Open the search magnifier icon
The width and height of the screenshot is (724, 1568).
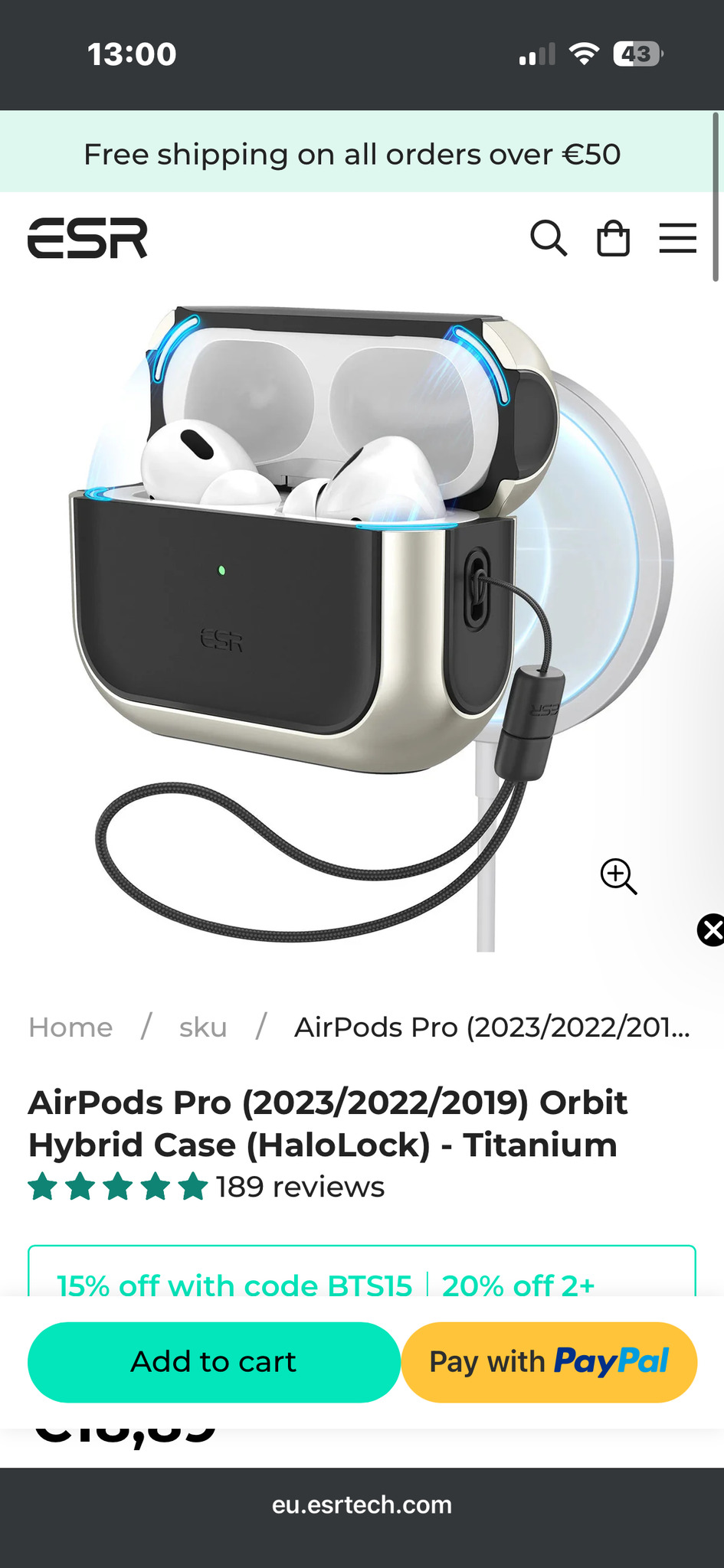[x=549, y=239]
